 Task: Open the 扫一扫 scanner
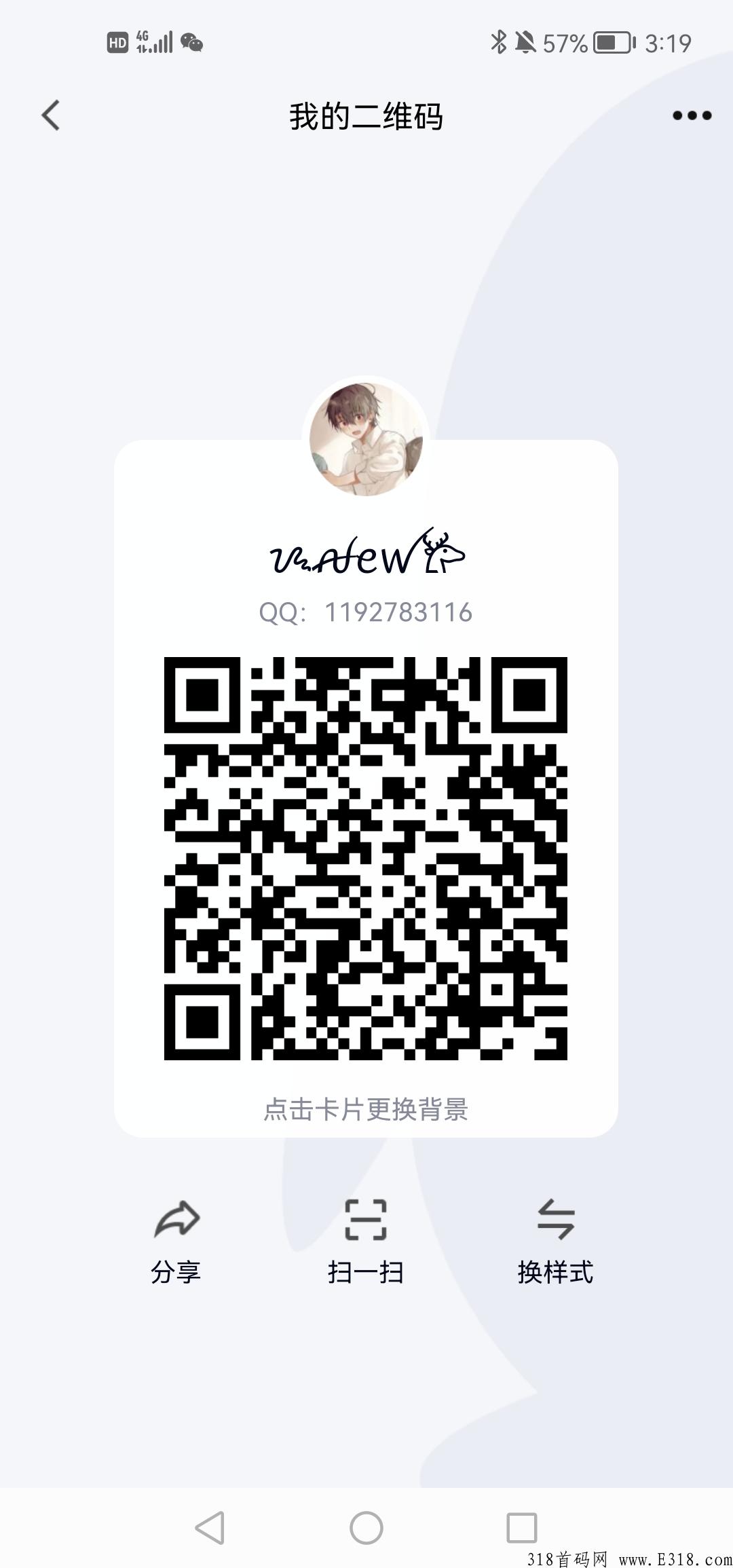pos(366,1242)
